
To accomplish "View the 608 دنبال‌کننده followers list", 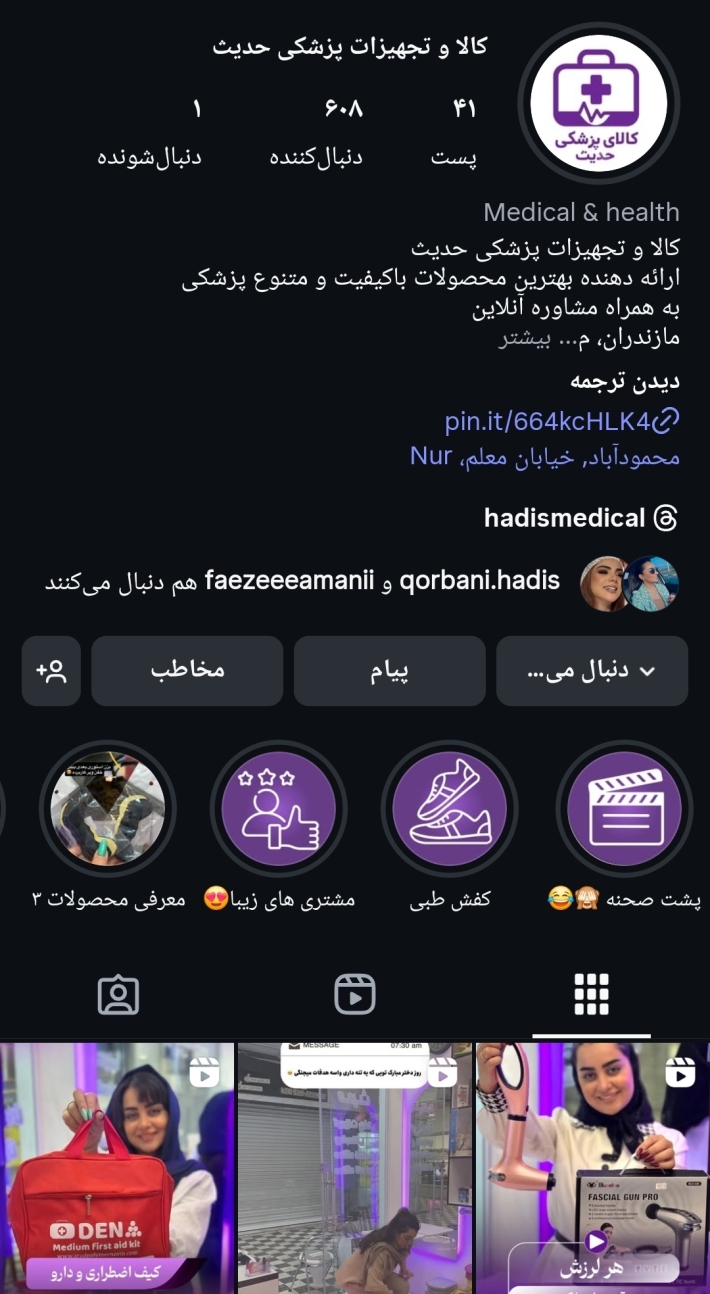I will coord(315,132).
